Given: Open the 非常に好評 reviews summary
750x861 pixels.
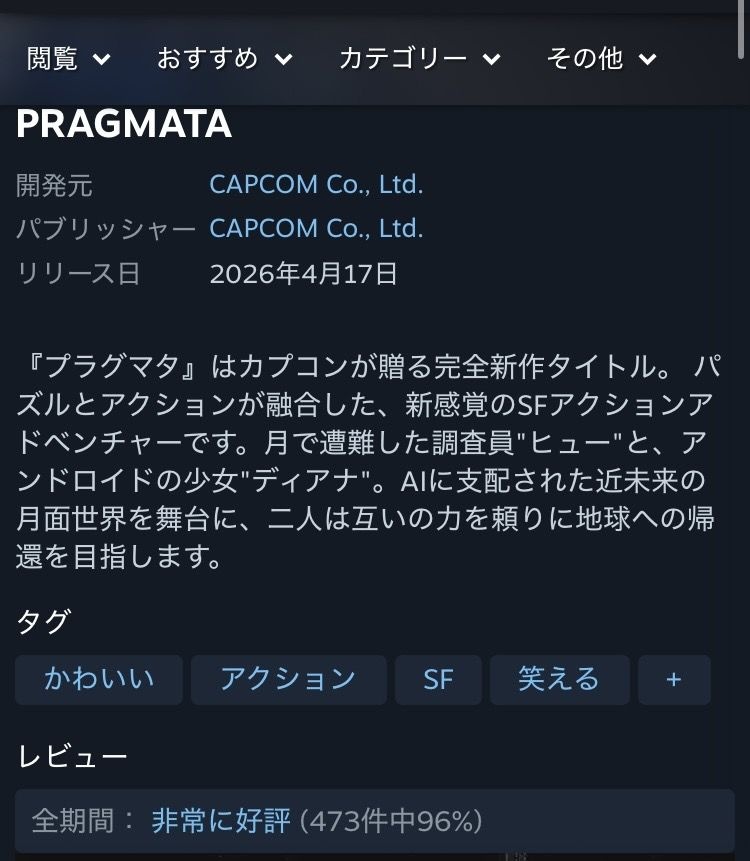Looking at the screenshot, I should (221, 822).
